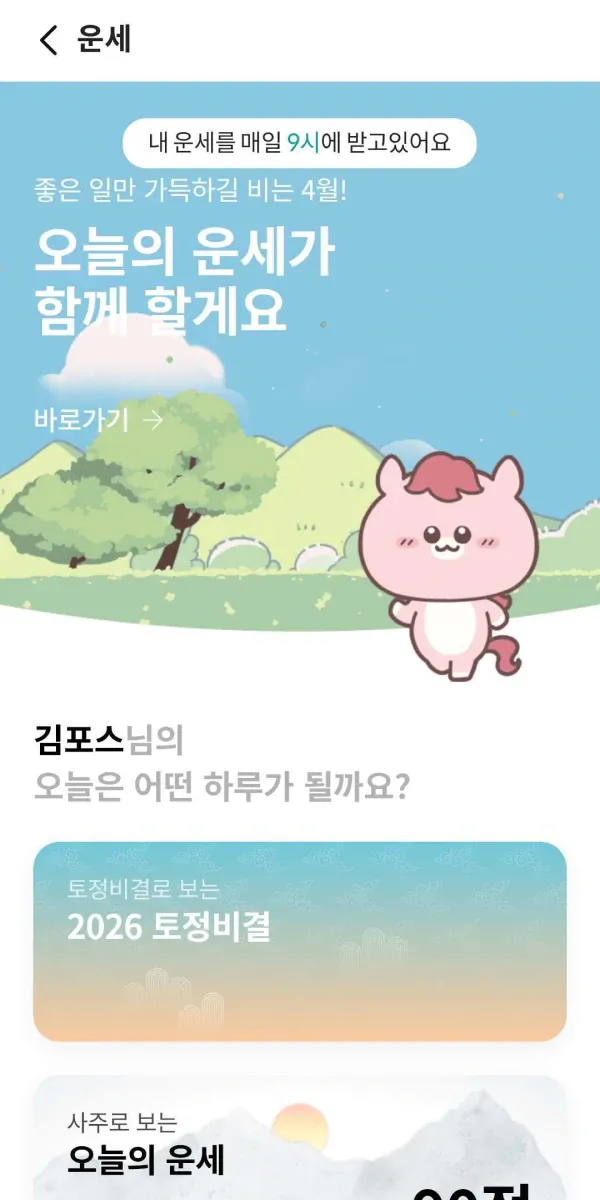600x1200 pixels.
Task: Open the 2026 토정비결 card
Action: (x=299, y=940)
